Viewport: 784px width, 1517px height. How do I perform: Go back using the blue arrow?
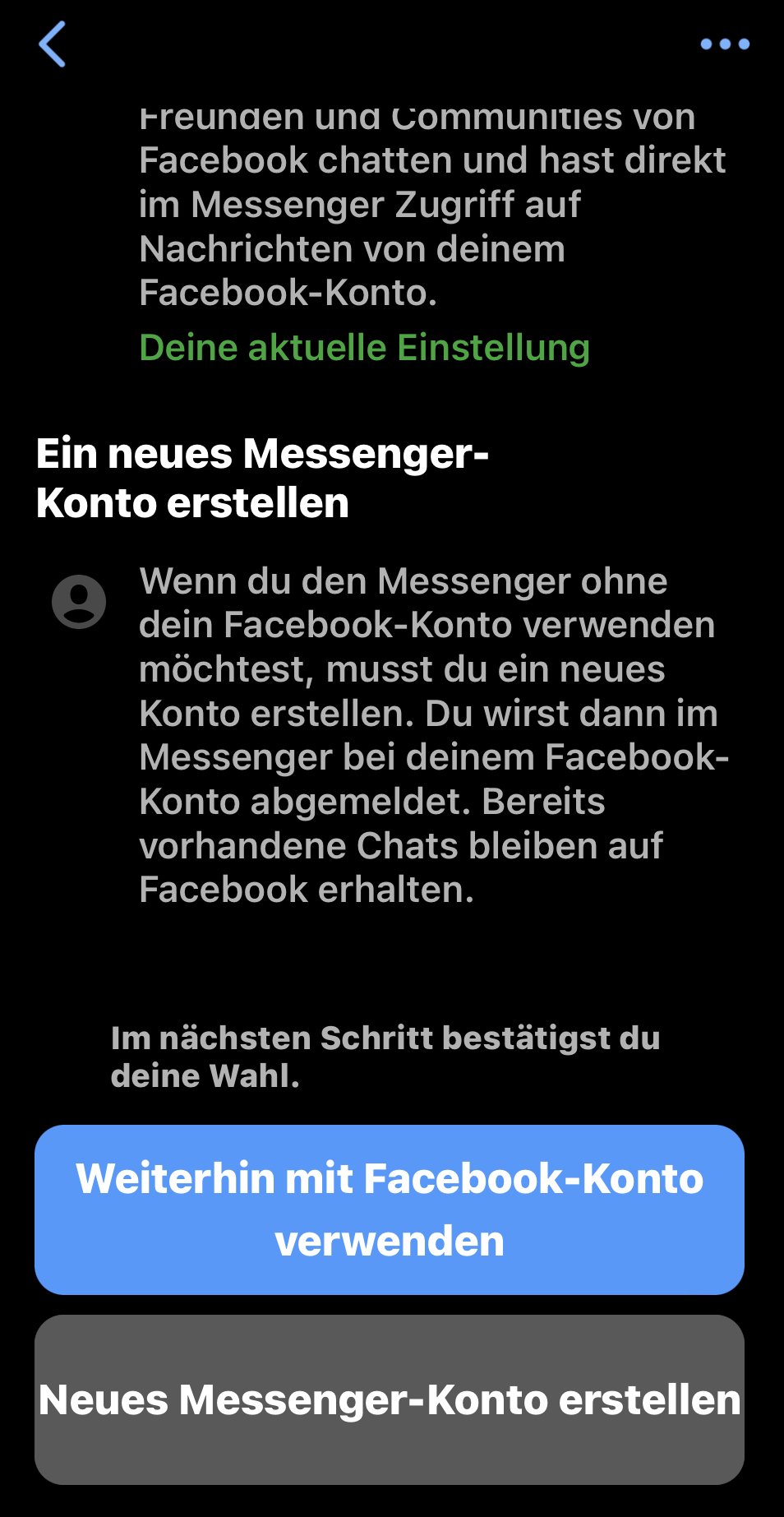pyautogui.click(x=53, y=44)
